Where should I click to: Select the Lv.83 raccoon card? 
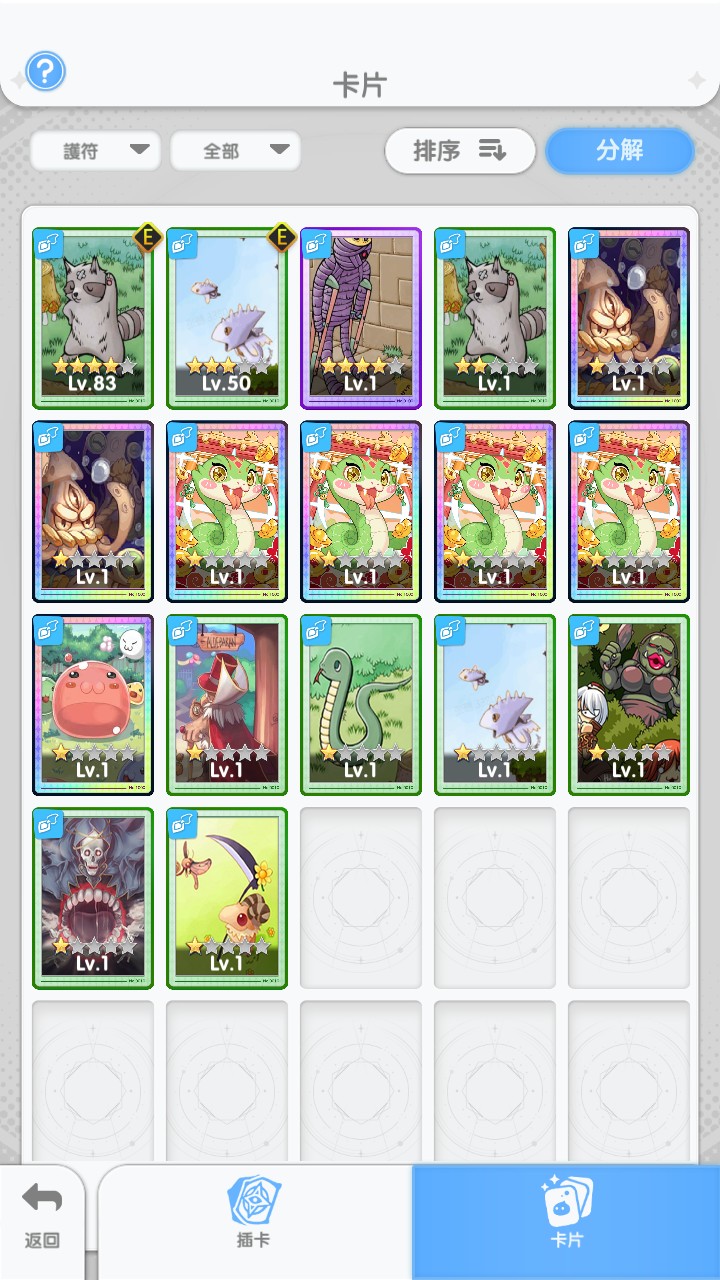[x=93, y=318]
